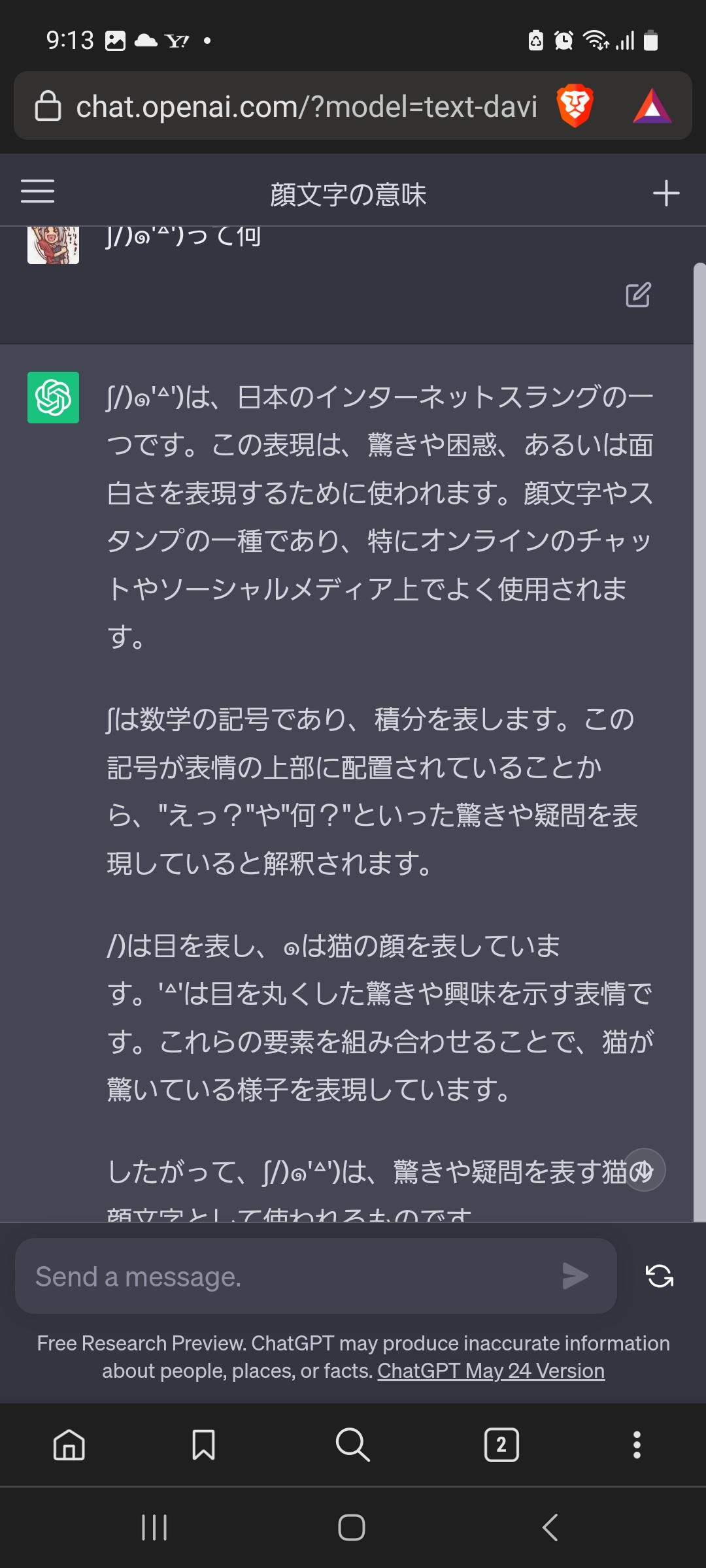This screenshot has height=1568, width=706.
Task: Open Brave Shields lion icon
Action: [x=575, y=106]
